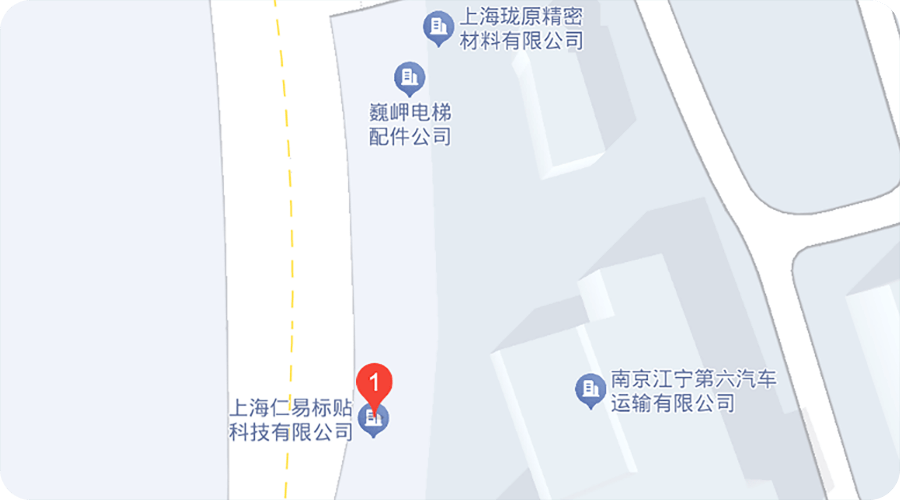Select the 上海珑原精密材料有限公司 map marker
This screenshot has width=900, height=500.
[x=438, y=27]
